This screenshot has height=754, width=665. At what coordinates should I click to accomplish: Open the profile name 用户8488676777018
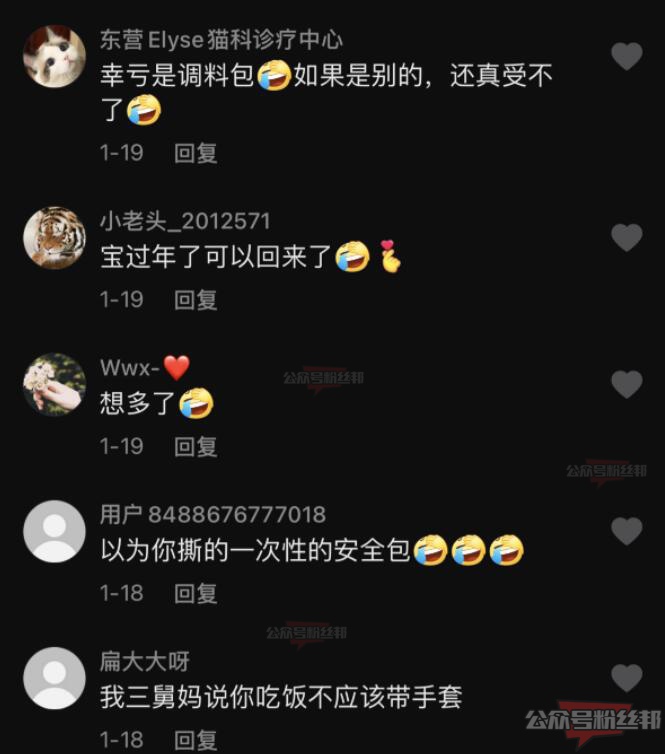coord(212,515)
